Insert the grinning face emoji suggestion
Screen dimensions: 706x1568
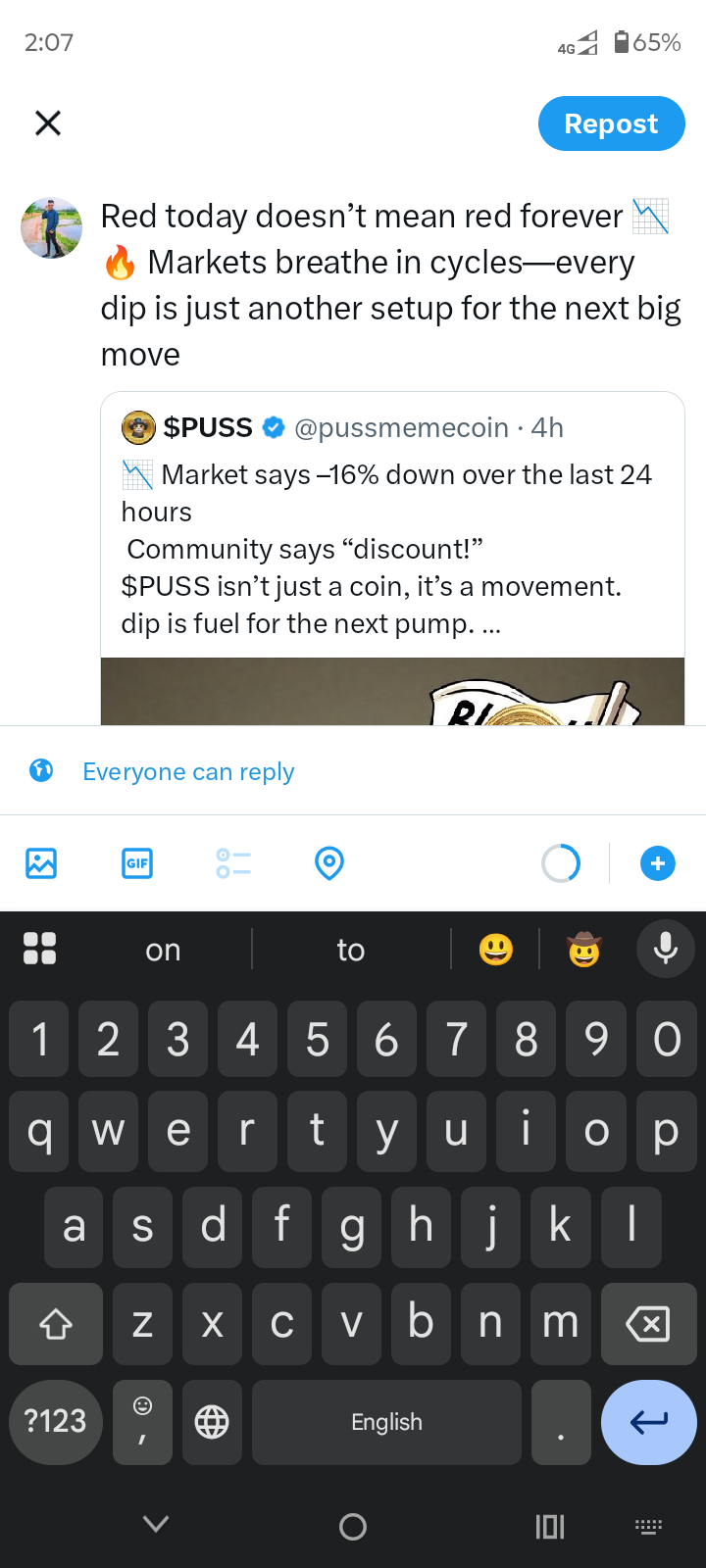(495, 950)
